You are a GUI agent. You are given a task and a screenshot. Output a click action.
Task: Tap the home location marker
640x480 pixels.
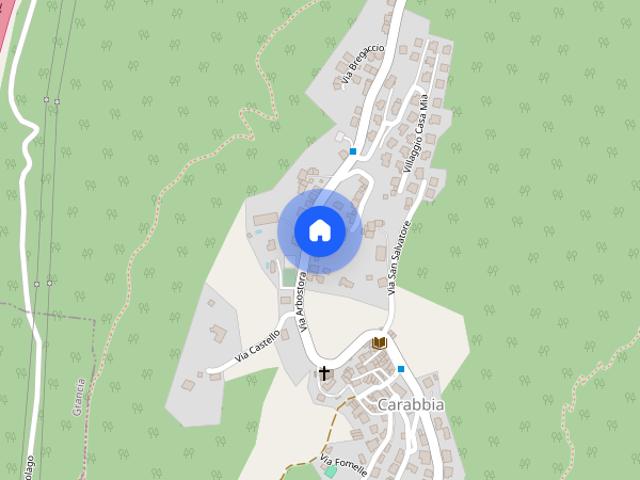click(x=319, y=230)
